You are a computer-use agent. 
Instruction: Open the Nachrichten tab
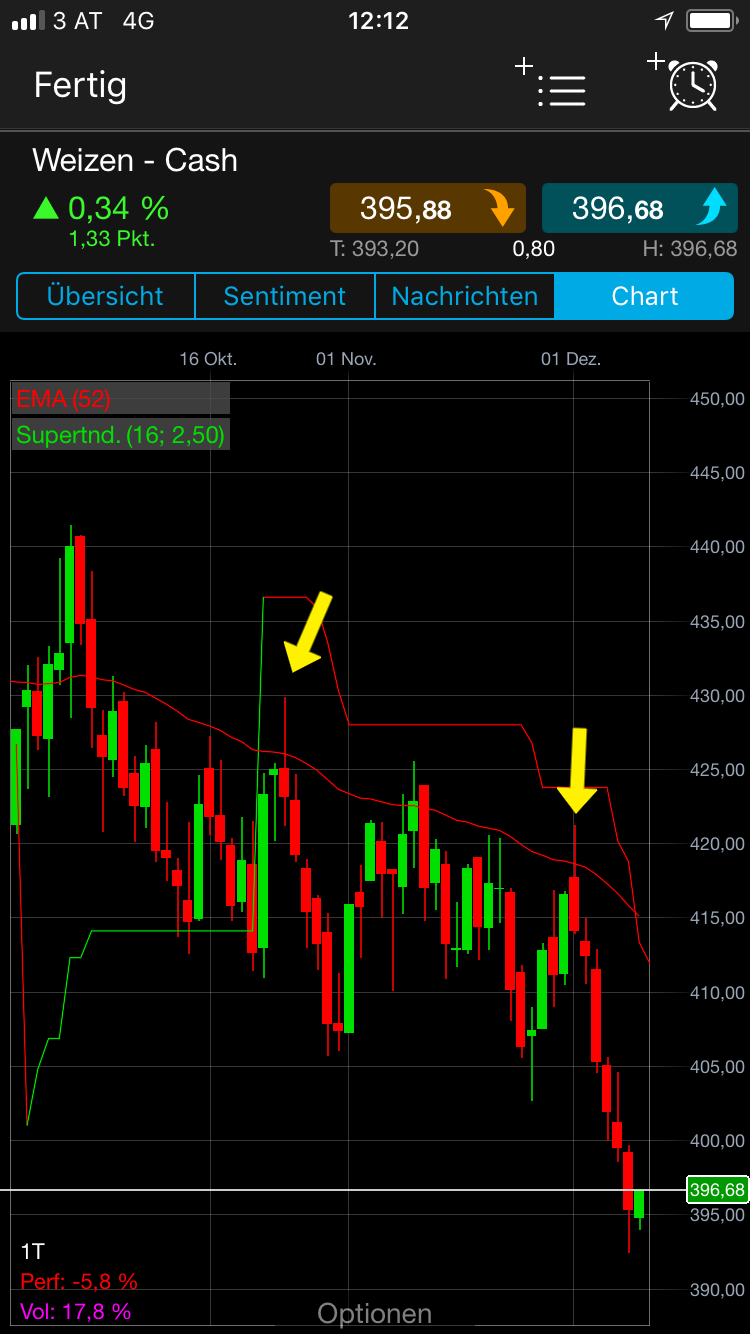[464, 296]
